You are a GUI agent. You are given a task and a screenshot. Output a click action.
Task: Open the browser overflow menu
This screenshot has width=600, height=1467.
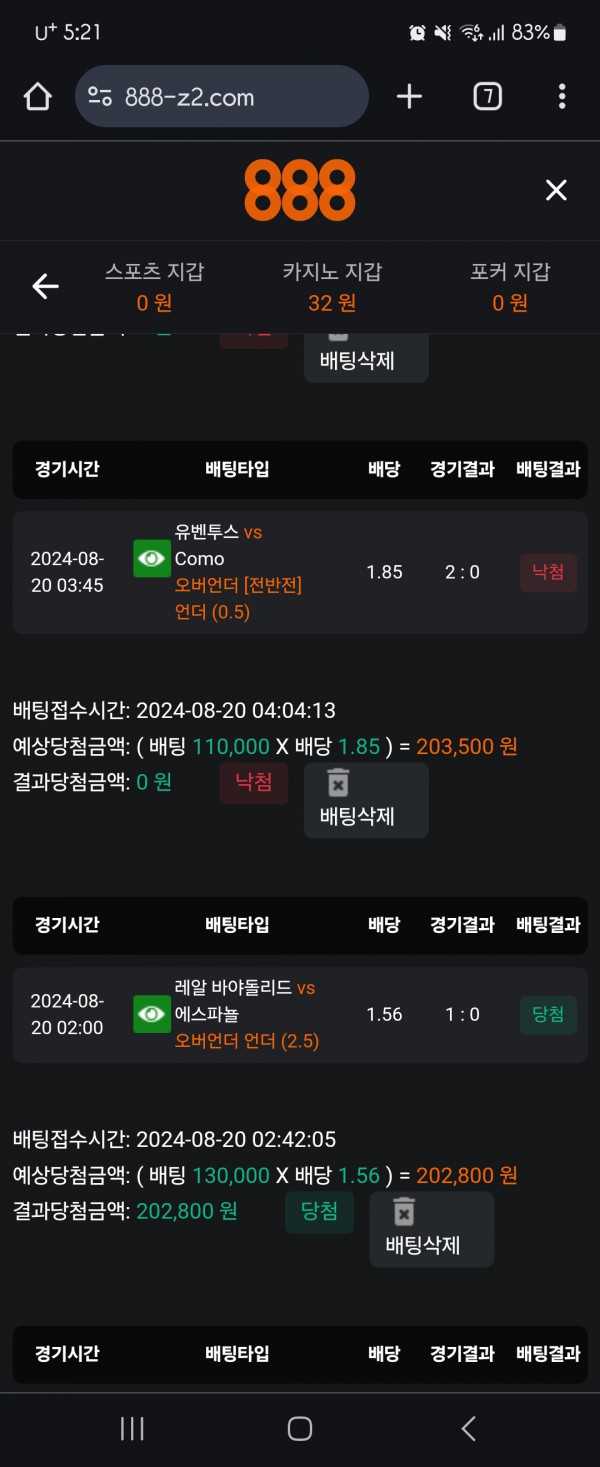coord(561,97)
